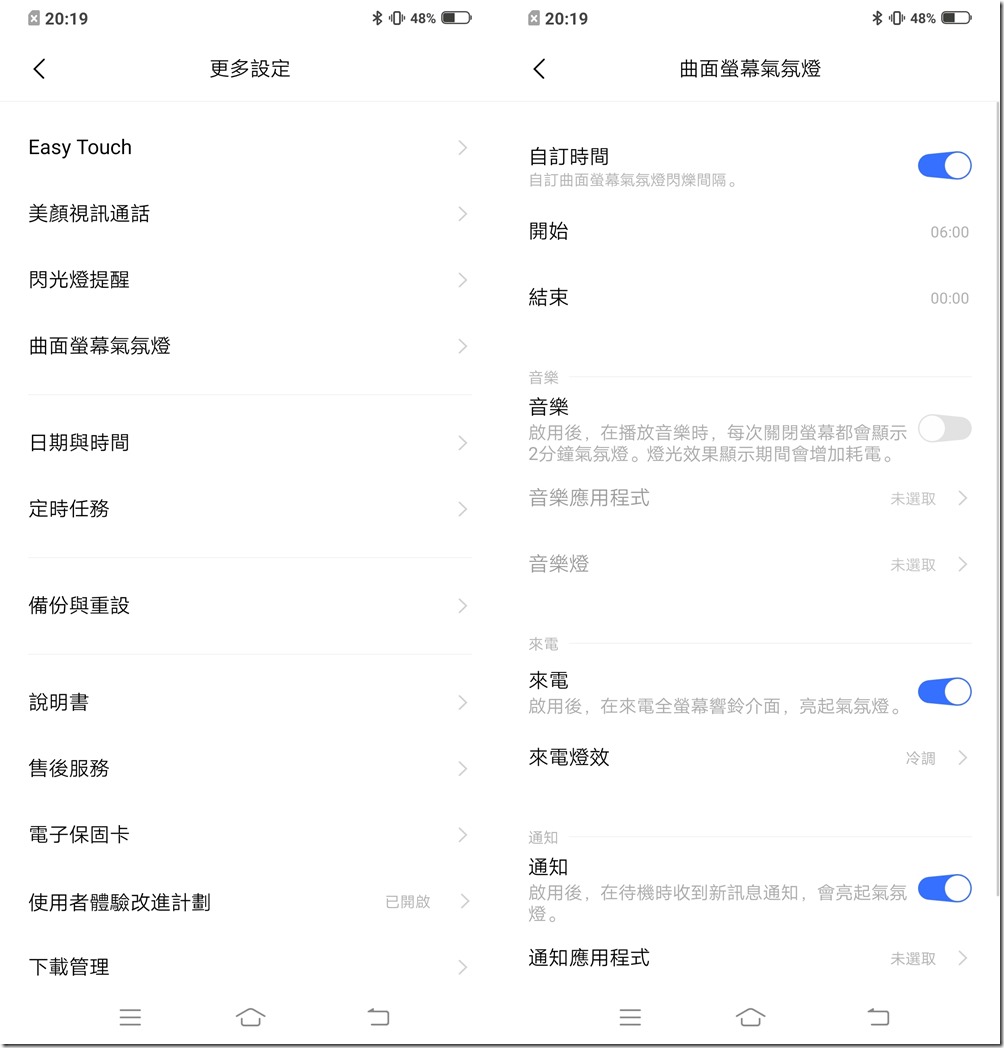Viewport: 1004px width, 1048px height.
Task: Open 使用者體驗改進計劃
Action: click(x=249, y=902)
